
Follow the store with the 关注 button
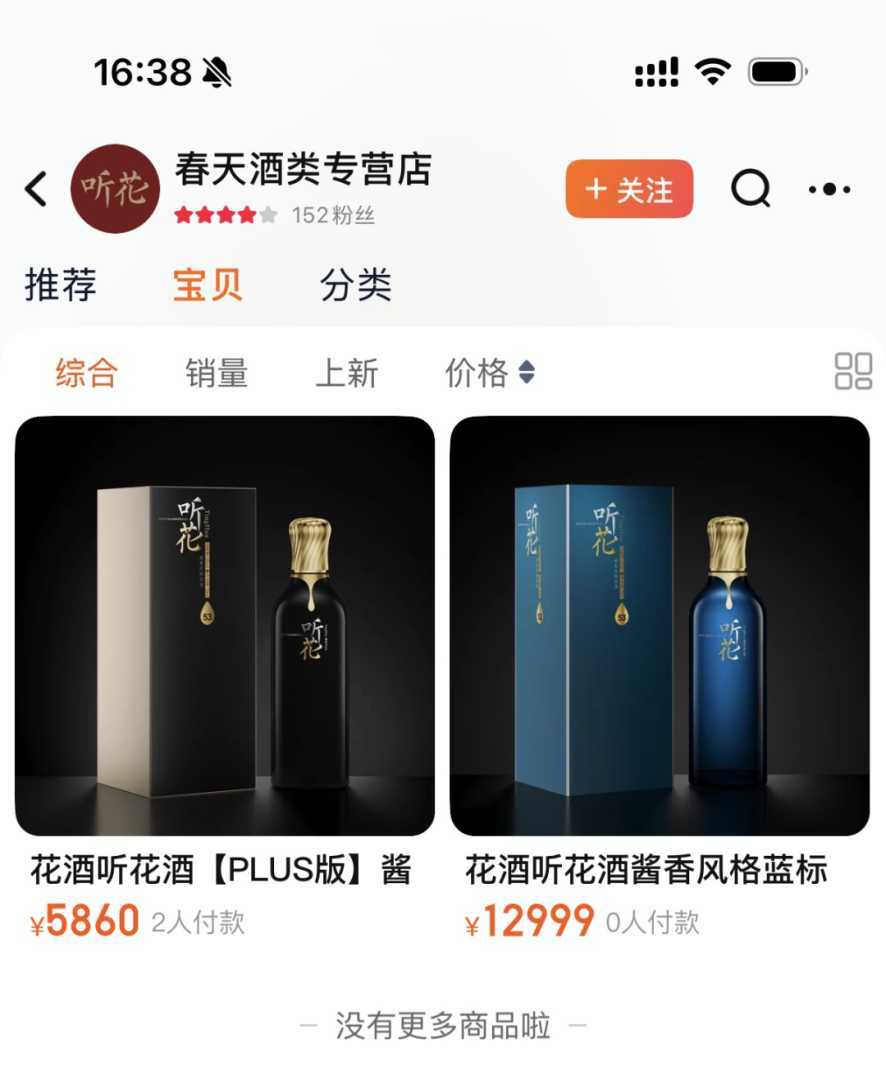[x=629, y=189]
